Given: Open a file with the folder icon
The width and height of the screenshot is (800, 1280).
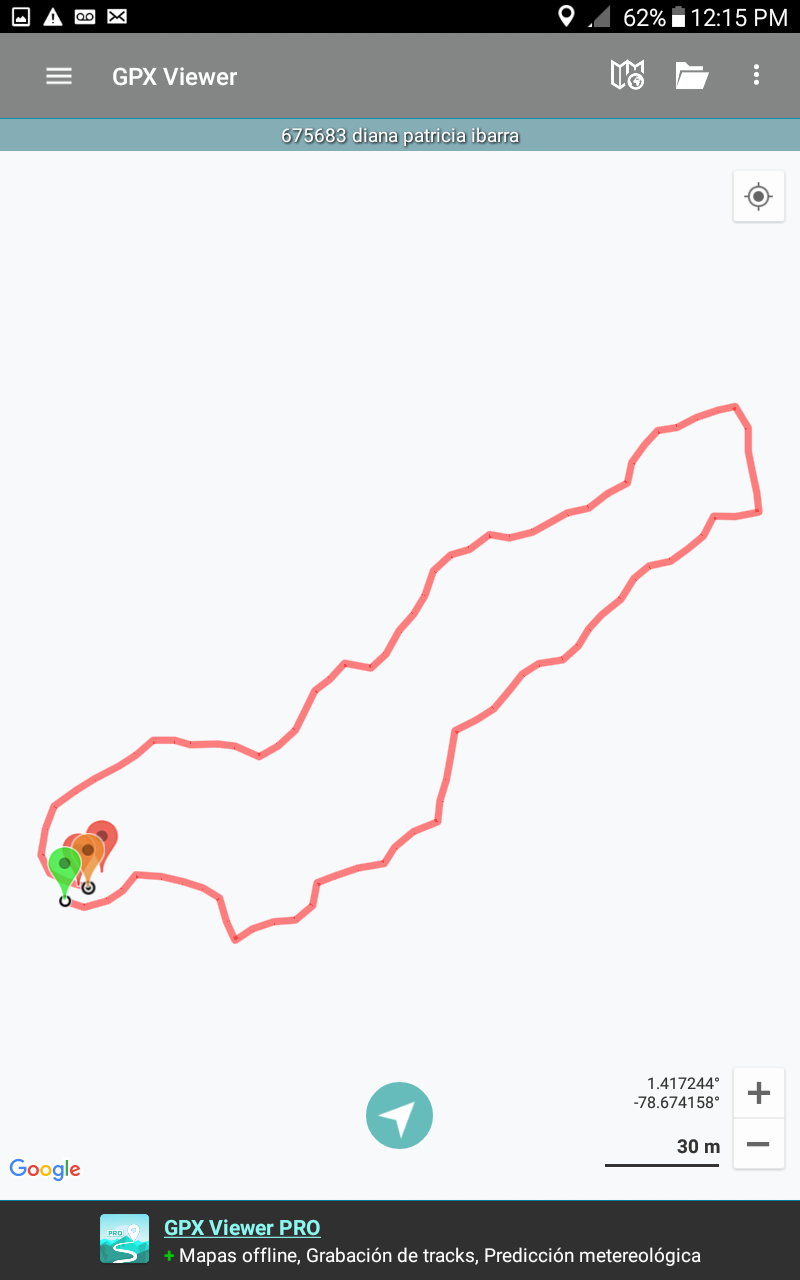Looking at the screenshot, I should tap(691, 76).
